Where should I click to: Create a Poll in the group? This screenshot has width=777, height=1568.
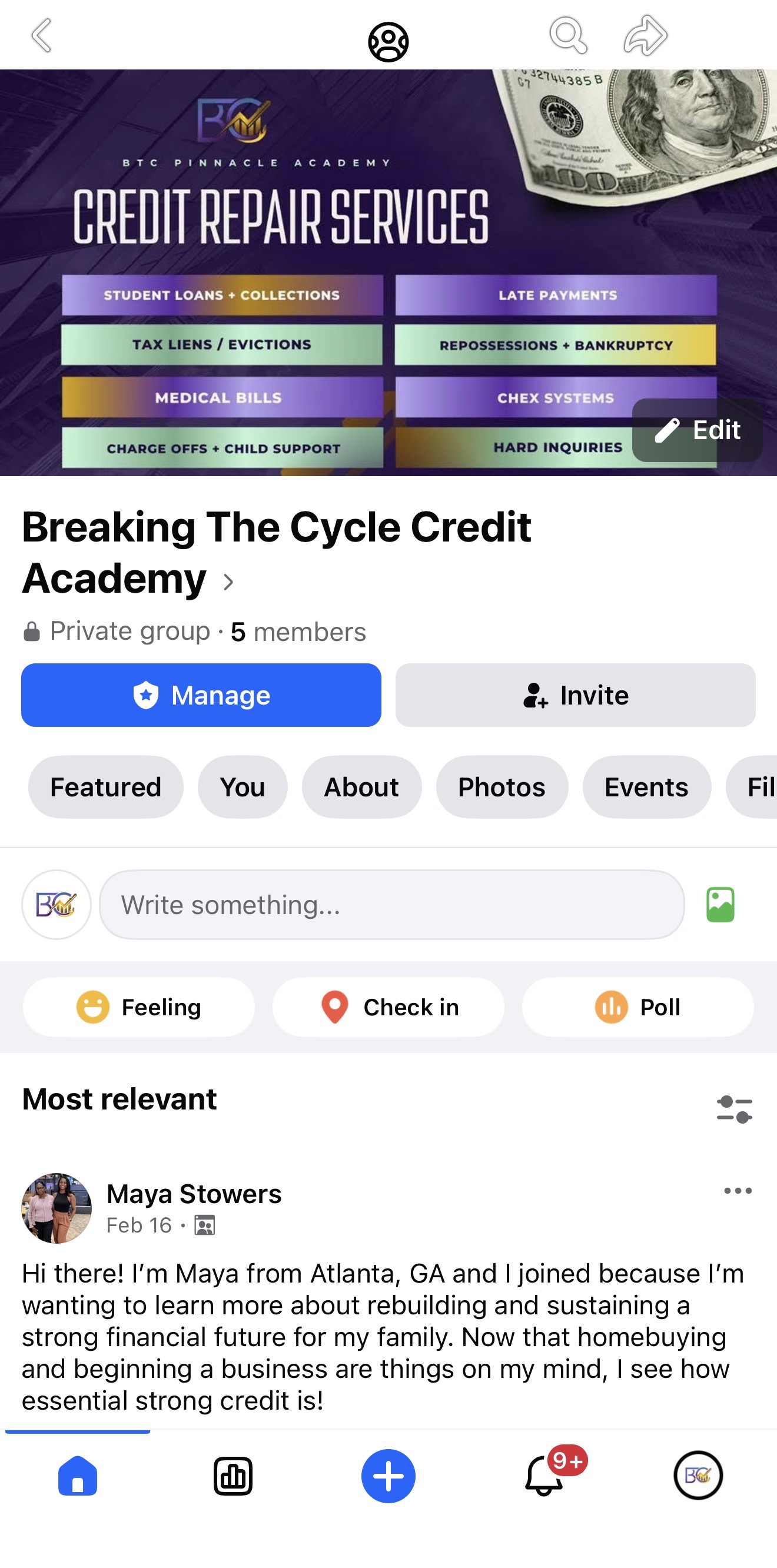click(637, 1007)
